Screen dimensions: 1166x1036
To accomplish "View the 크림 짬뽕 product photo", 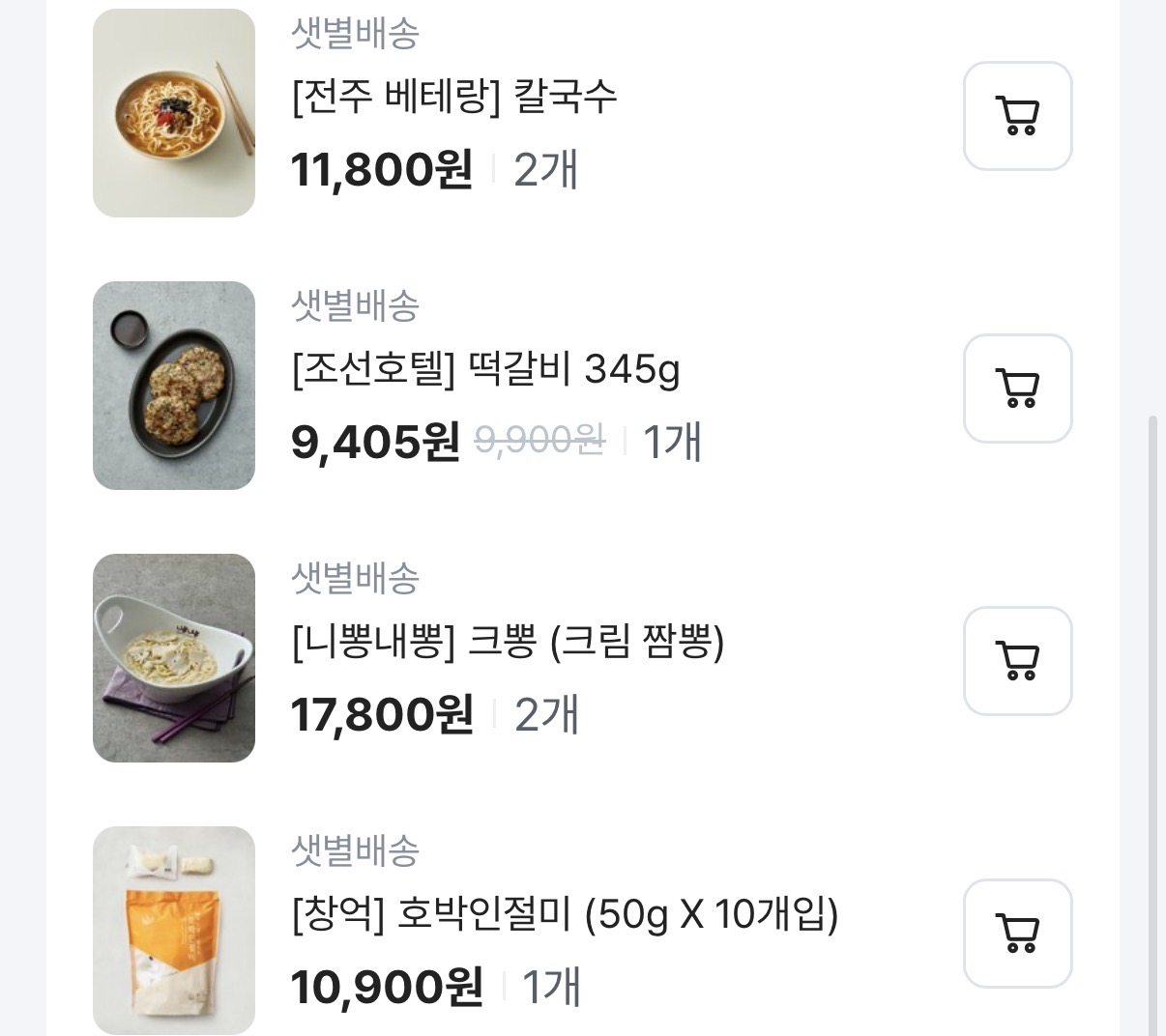I will pos(174,658).
